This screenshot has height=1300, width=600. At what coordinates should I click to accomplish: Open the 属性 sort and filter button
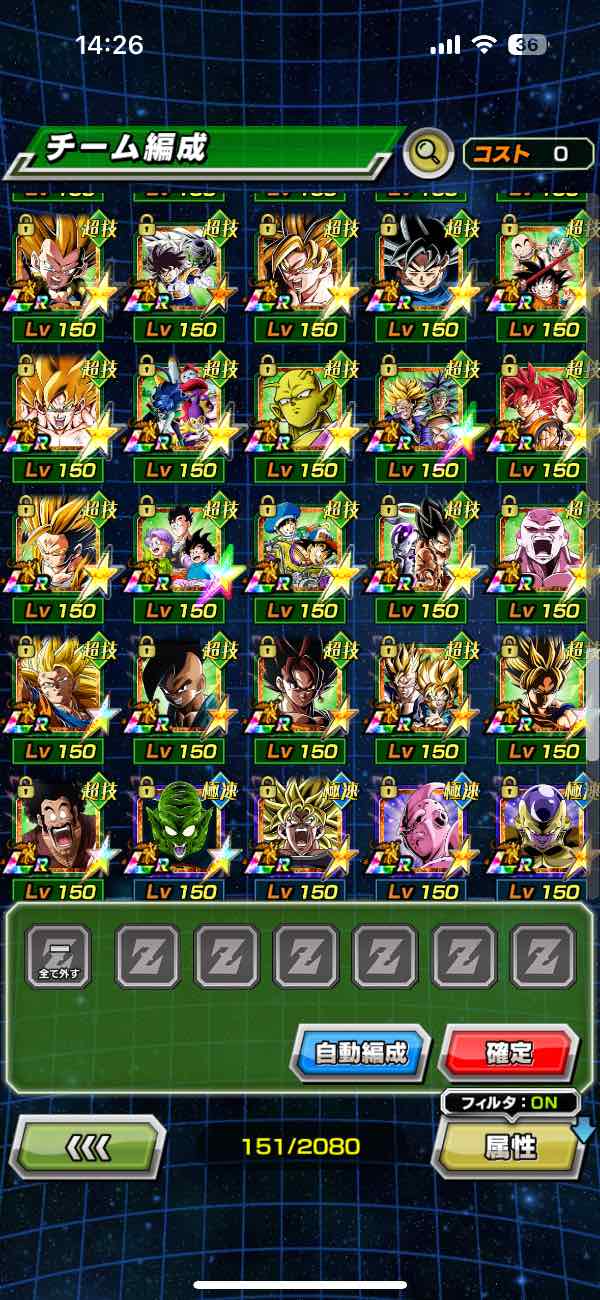coord(511,1146)
